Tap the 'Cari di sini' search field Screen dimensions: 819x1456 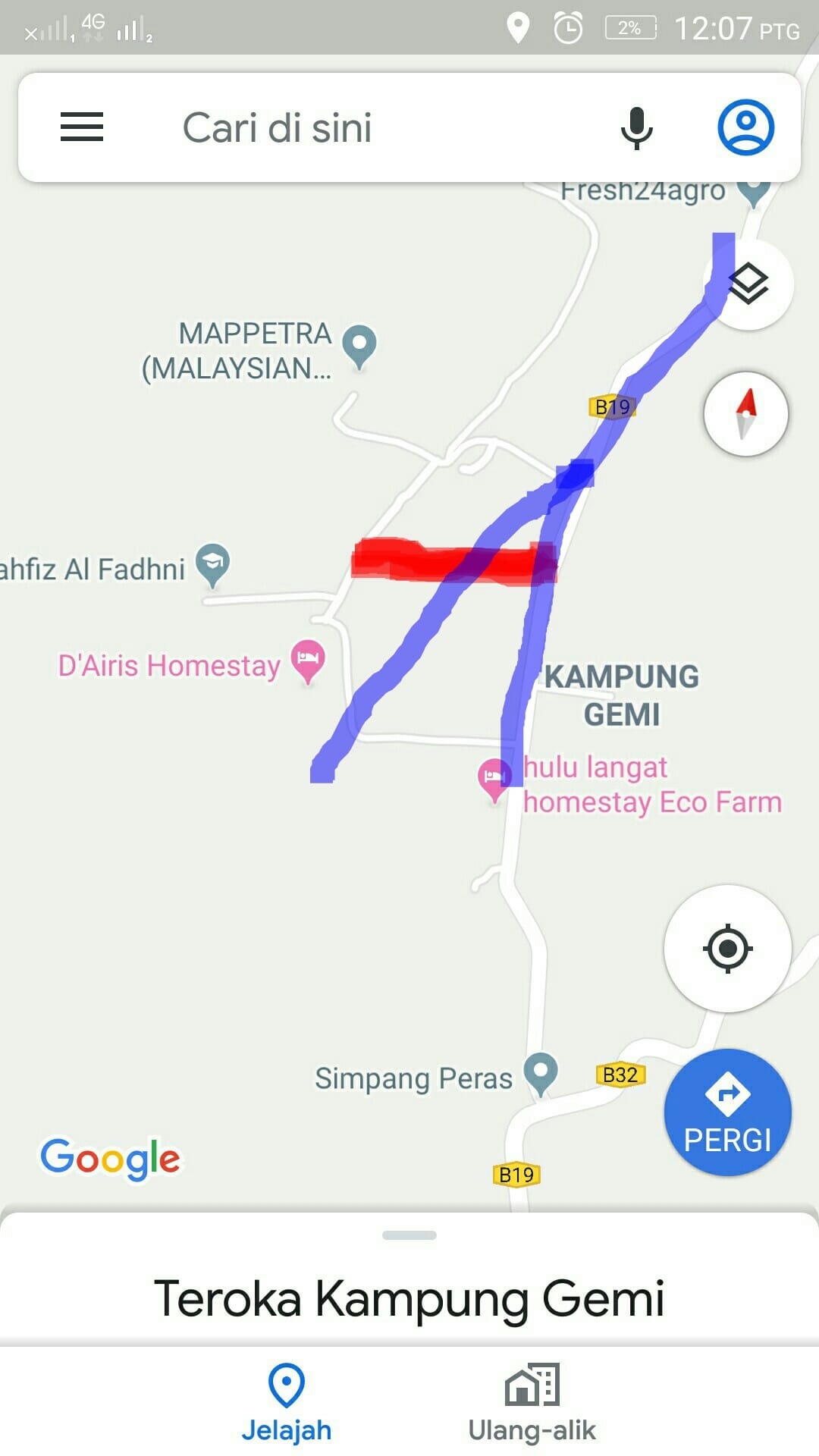[364, 127]
